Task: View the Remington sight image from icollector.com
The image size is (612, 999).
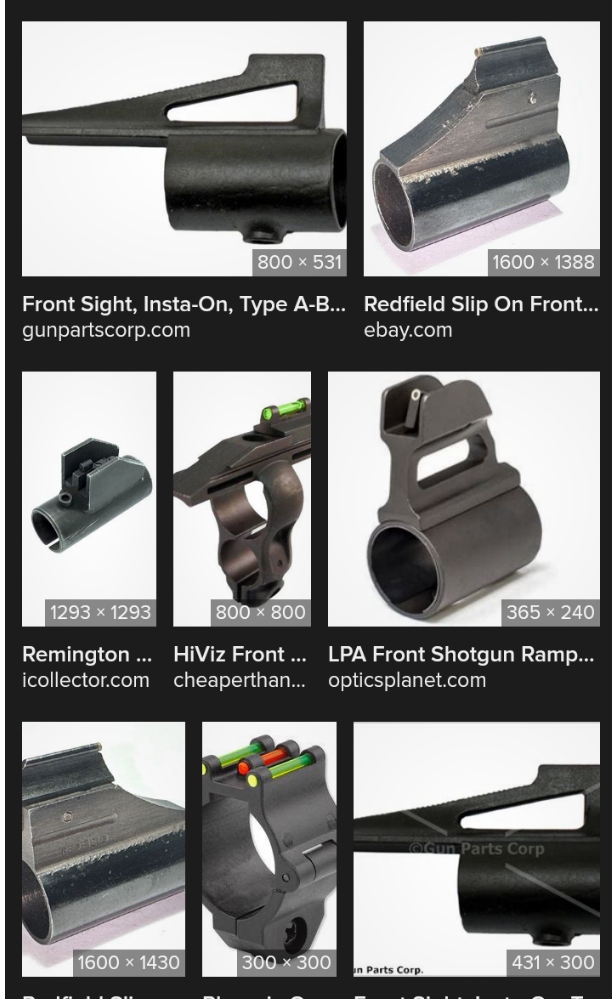Action: [x=89, y=499]
